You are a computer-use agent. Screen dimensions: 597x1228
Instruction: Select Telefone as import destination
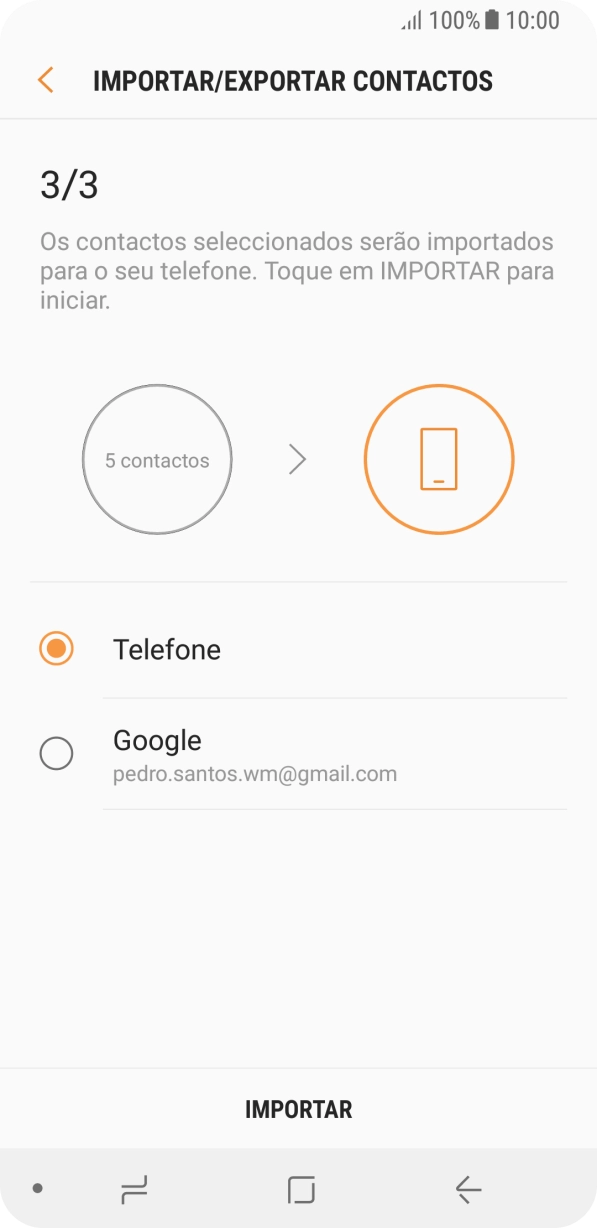pyautogui.click(x=298, y=649)
